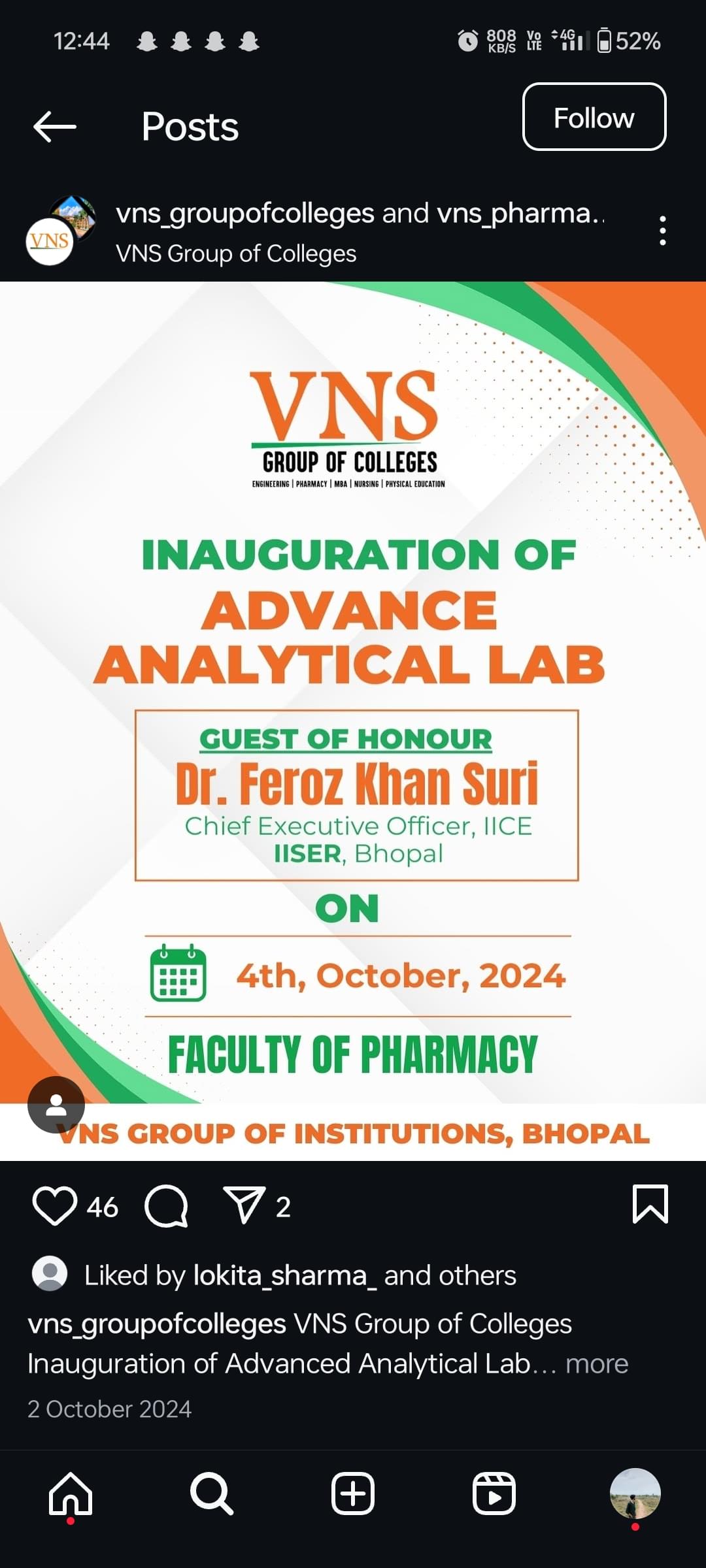Open the vns_groupofcolleges profile picture
706x1568 pixels.
[60, 231]
